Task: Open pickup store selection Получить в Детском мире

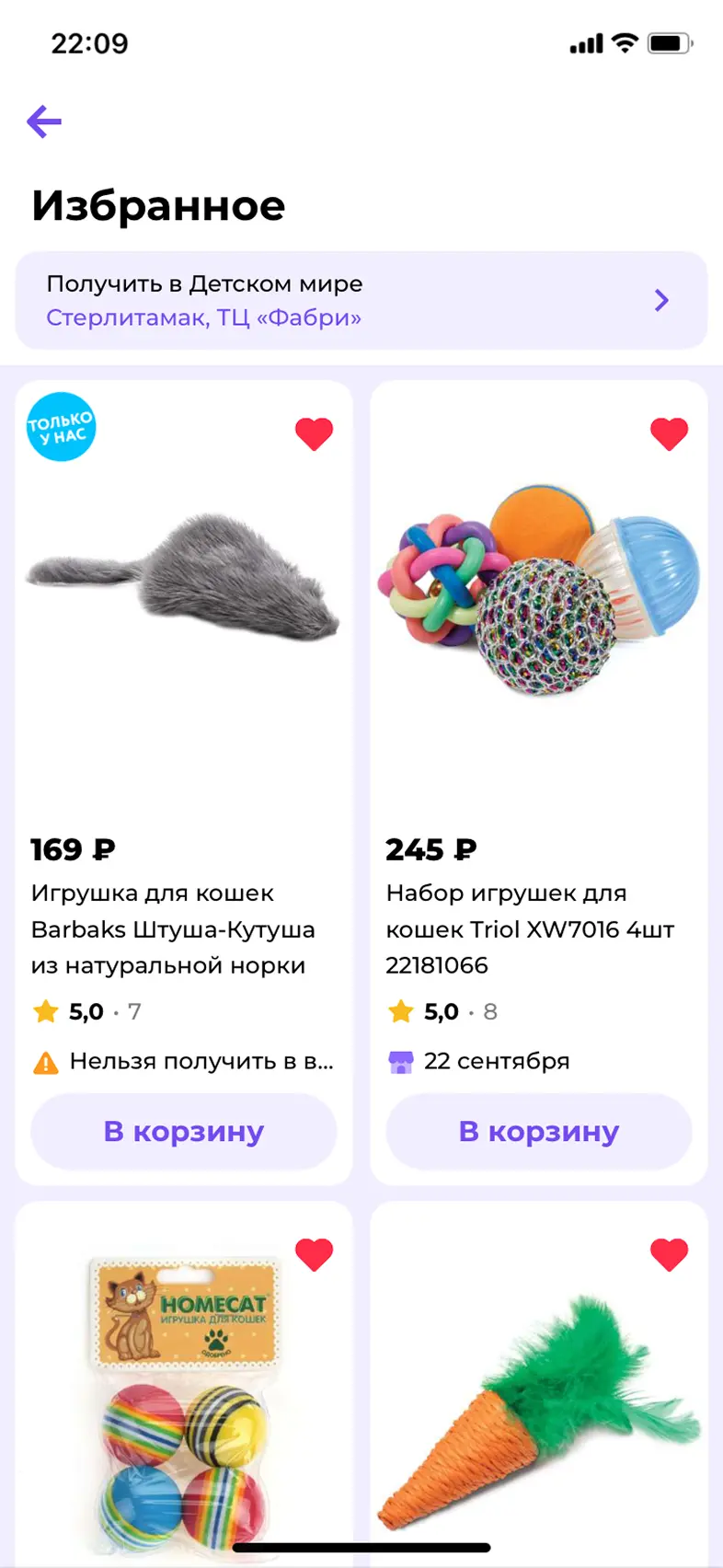Action: pos(361,301)
